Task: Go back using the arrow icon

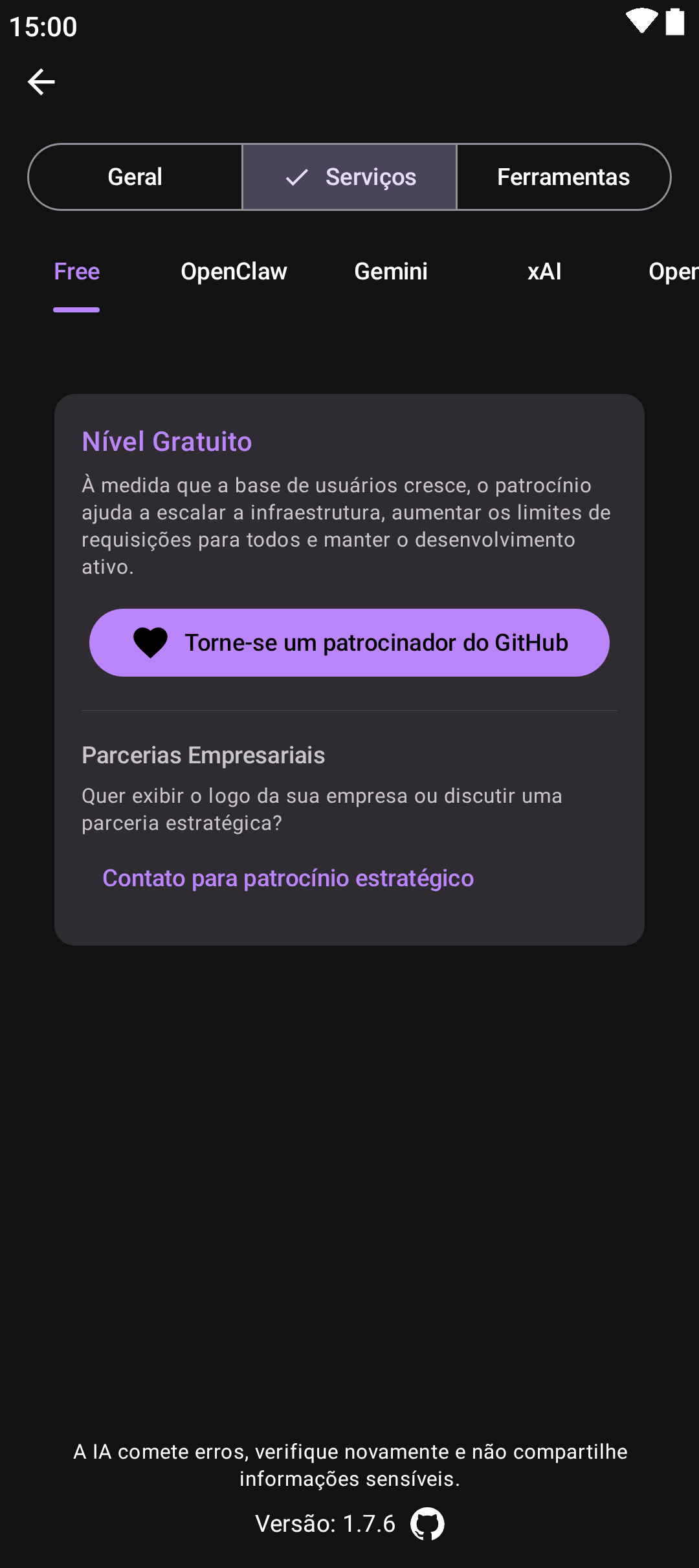Action: tap(41, 82)
